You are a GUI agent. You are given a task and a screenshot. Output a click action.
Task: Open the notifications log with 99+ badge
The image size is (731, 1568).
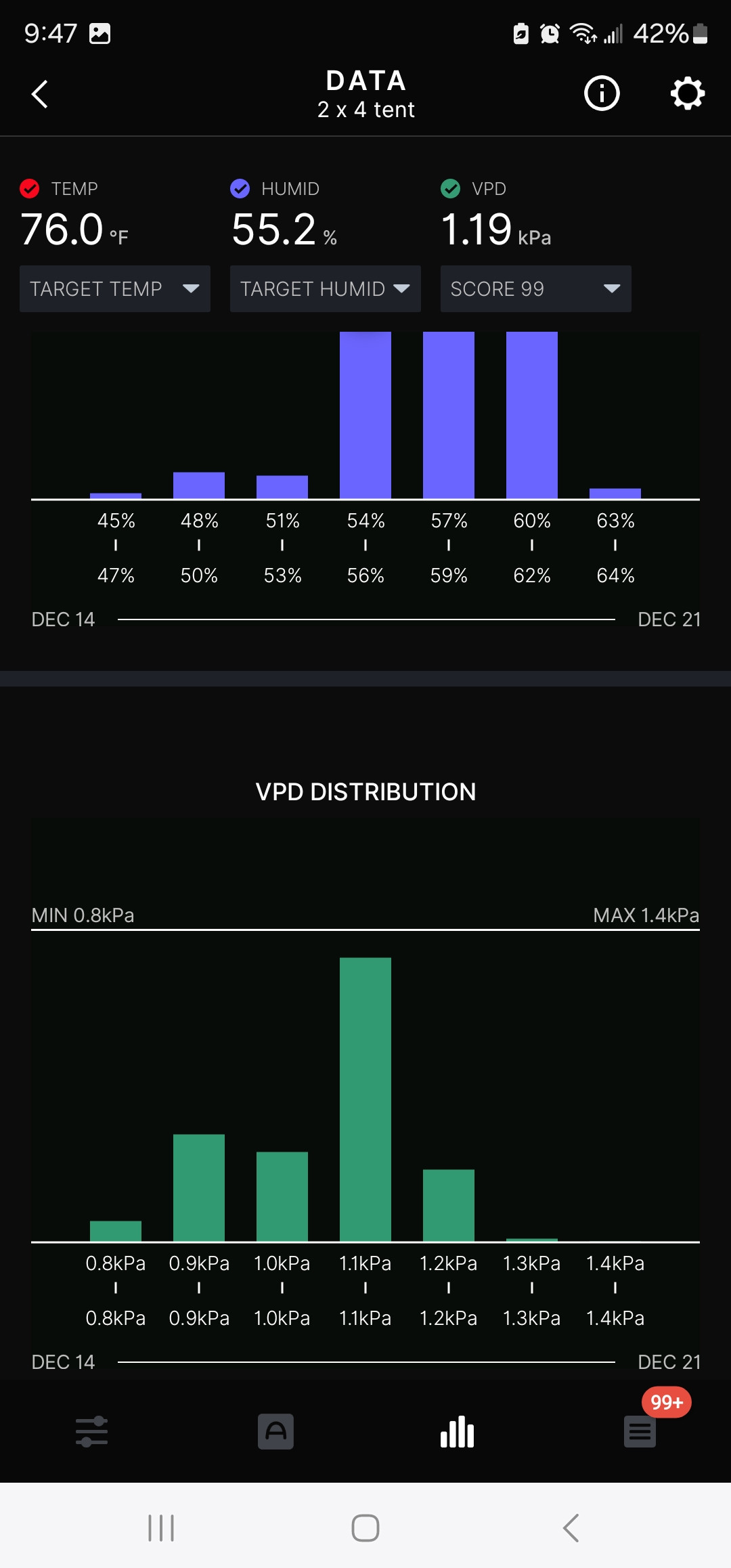coord(640,1431)
